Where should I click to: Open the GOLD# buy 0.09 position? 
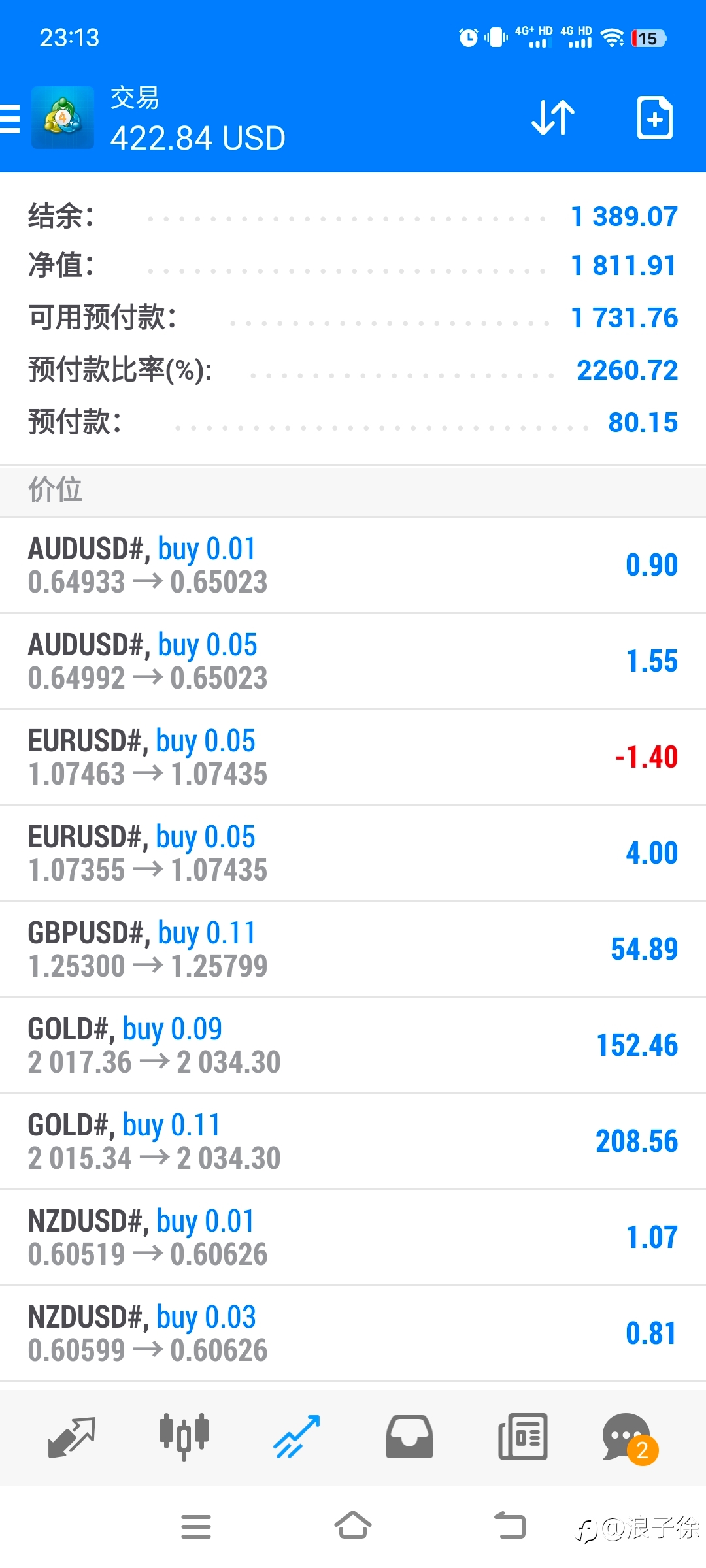[353, 1046]
